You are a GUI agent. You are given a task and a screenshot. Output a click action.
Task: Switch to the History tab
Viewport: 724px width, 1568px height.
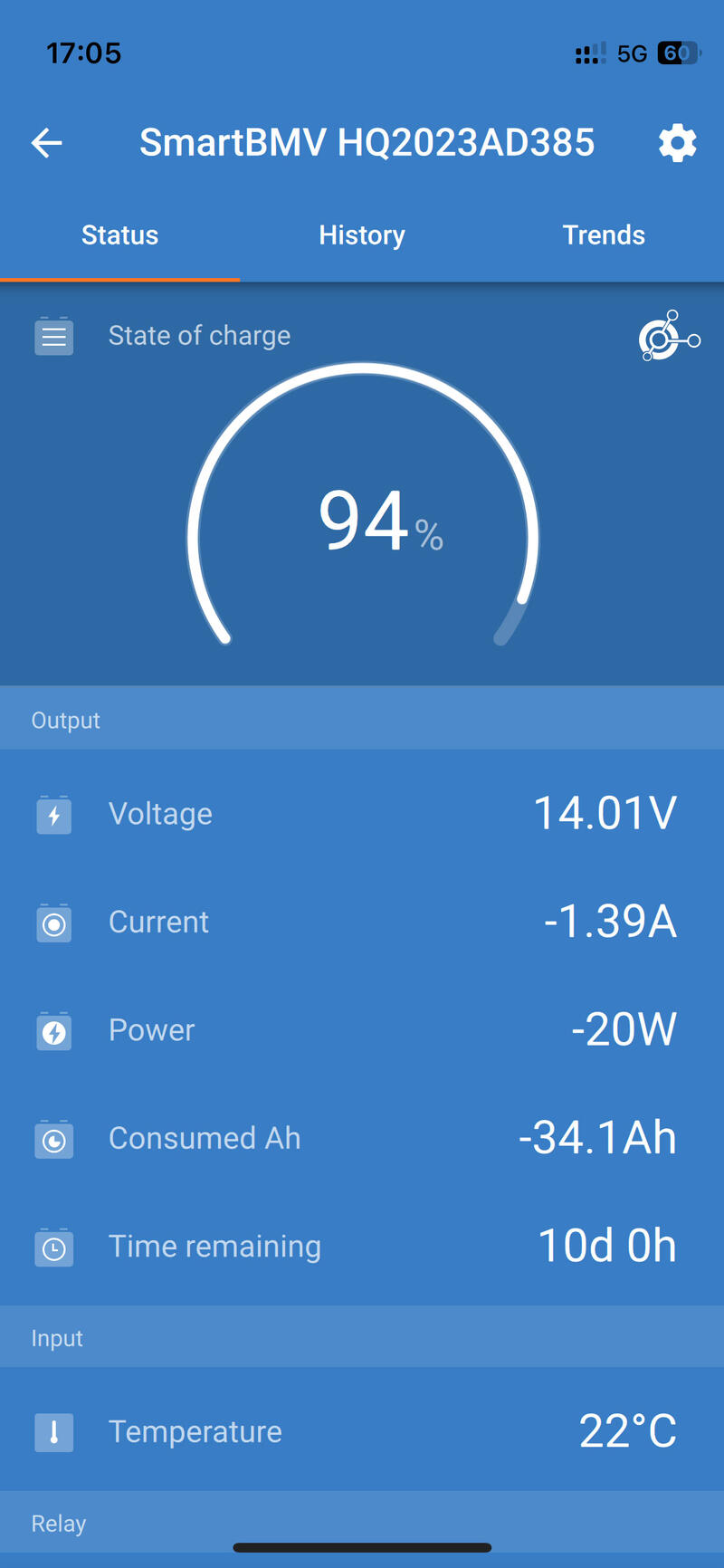tap(362, 235)
